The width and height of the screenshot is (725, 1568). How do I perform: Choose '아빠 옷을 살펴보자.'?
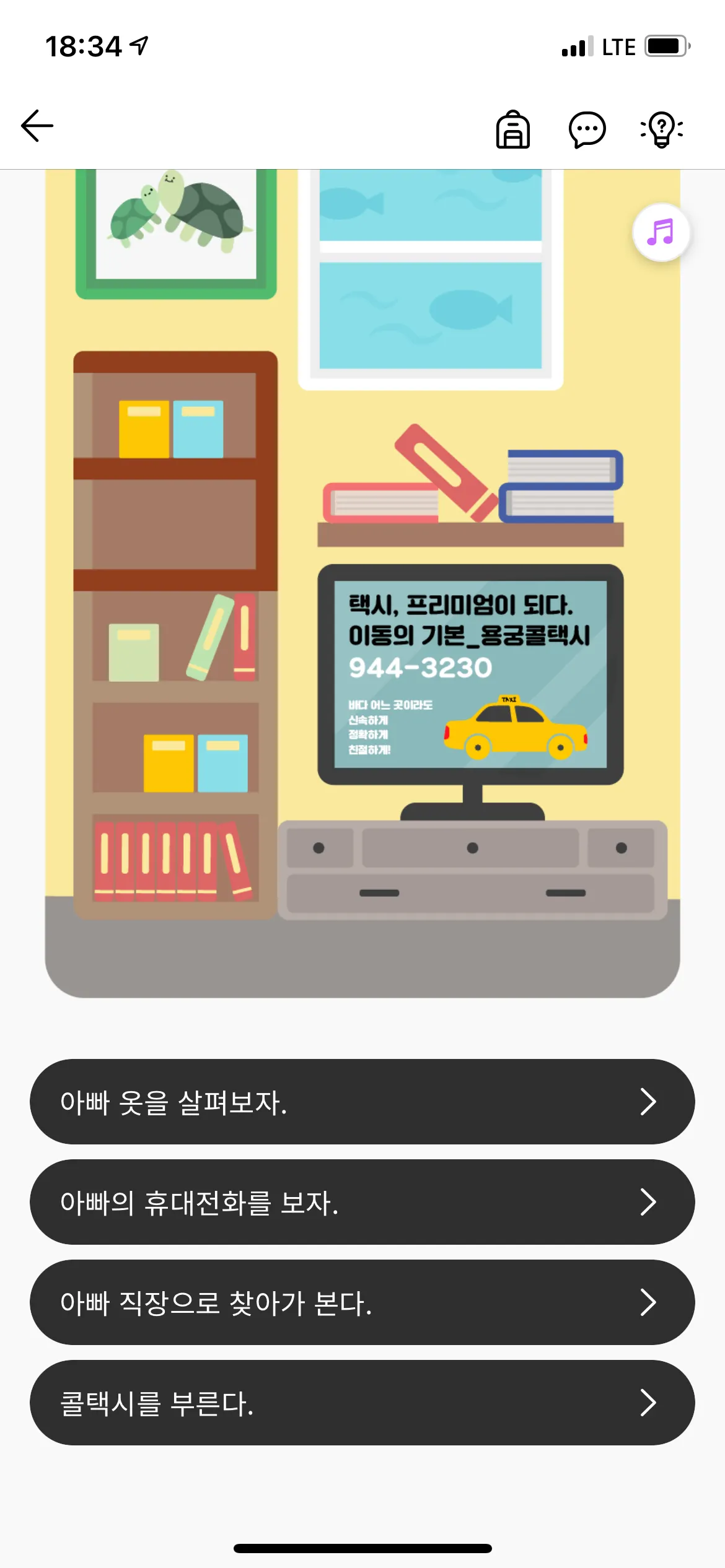362,1102
